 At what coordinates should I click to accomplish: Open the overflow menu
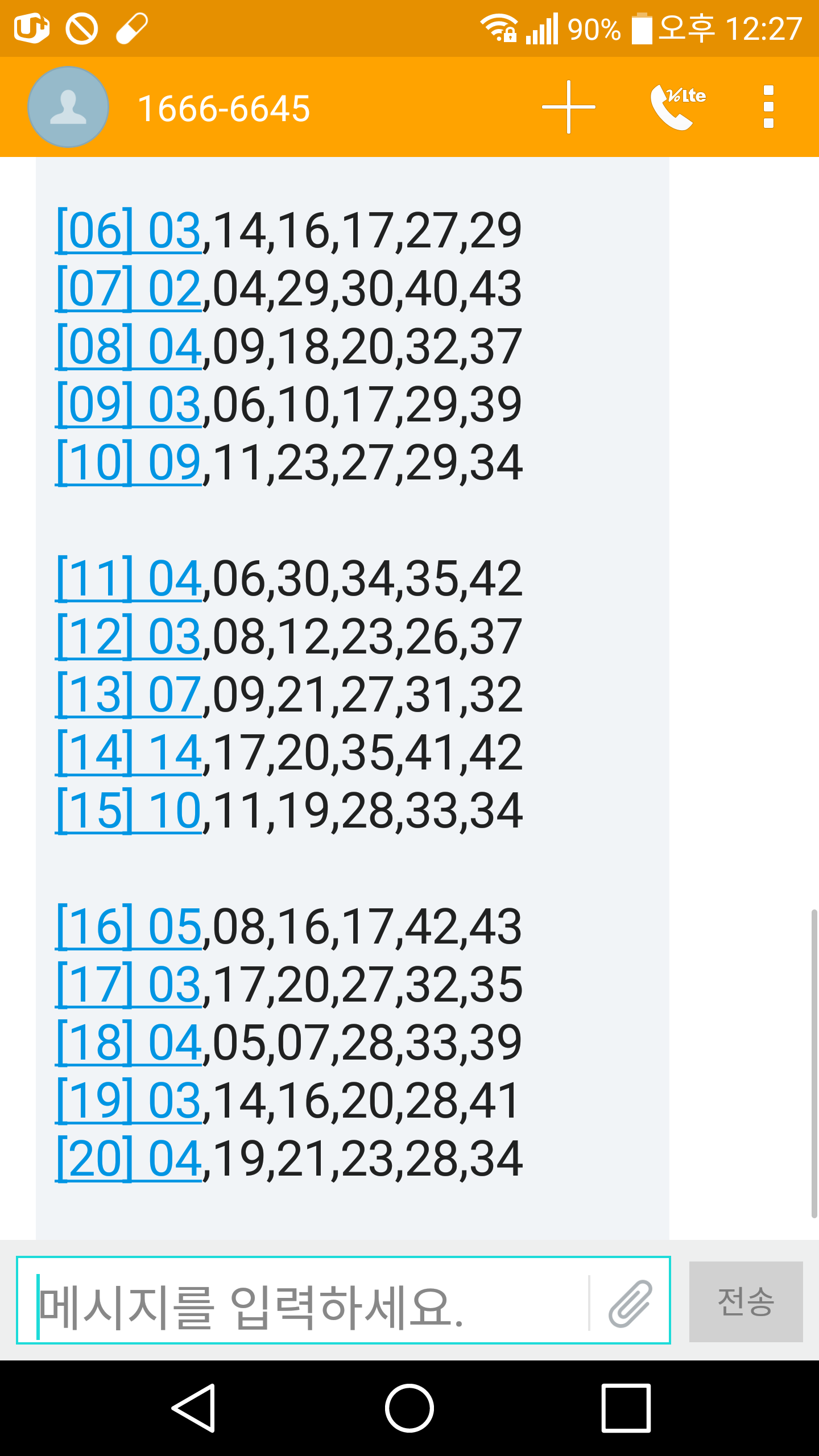[x=768, y=107]
